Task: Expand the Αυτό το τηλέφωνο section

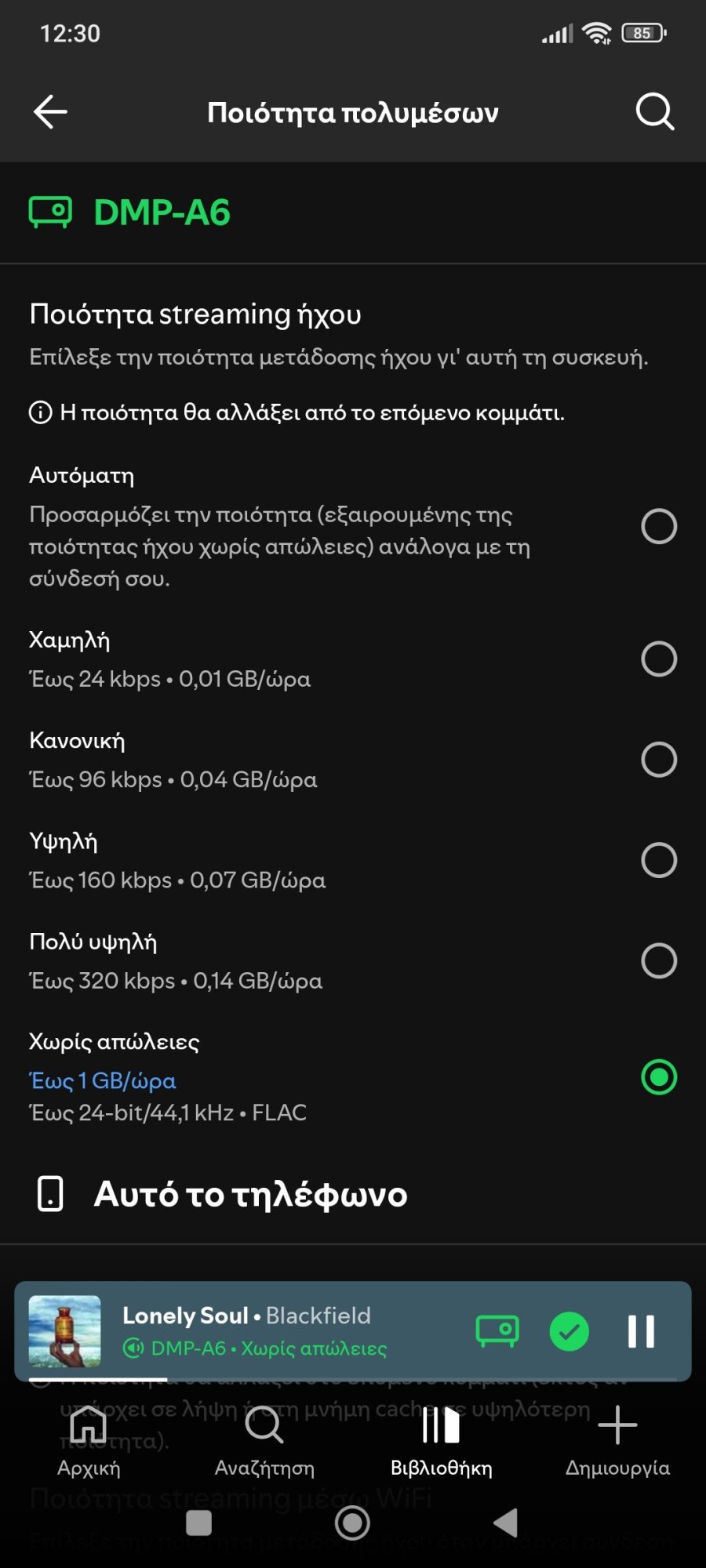Action: coord(251,1194)
